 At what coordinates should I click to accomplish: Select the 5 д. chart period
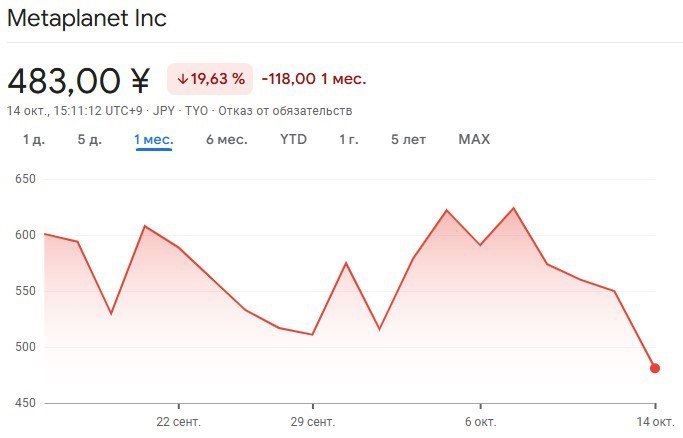click(89, 140)
